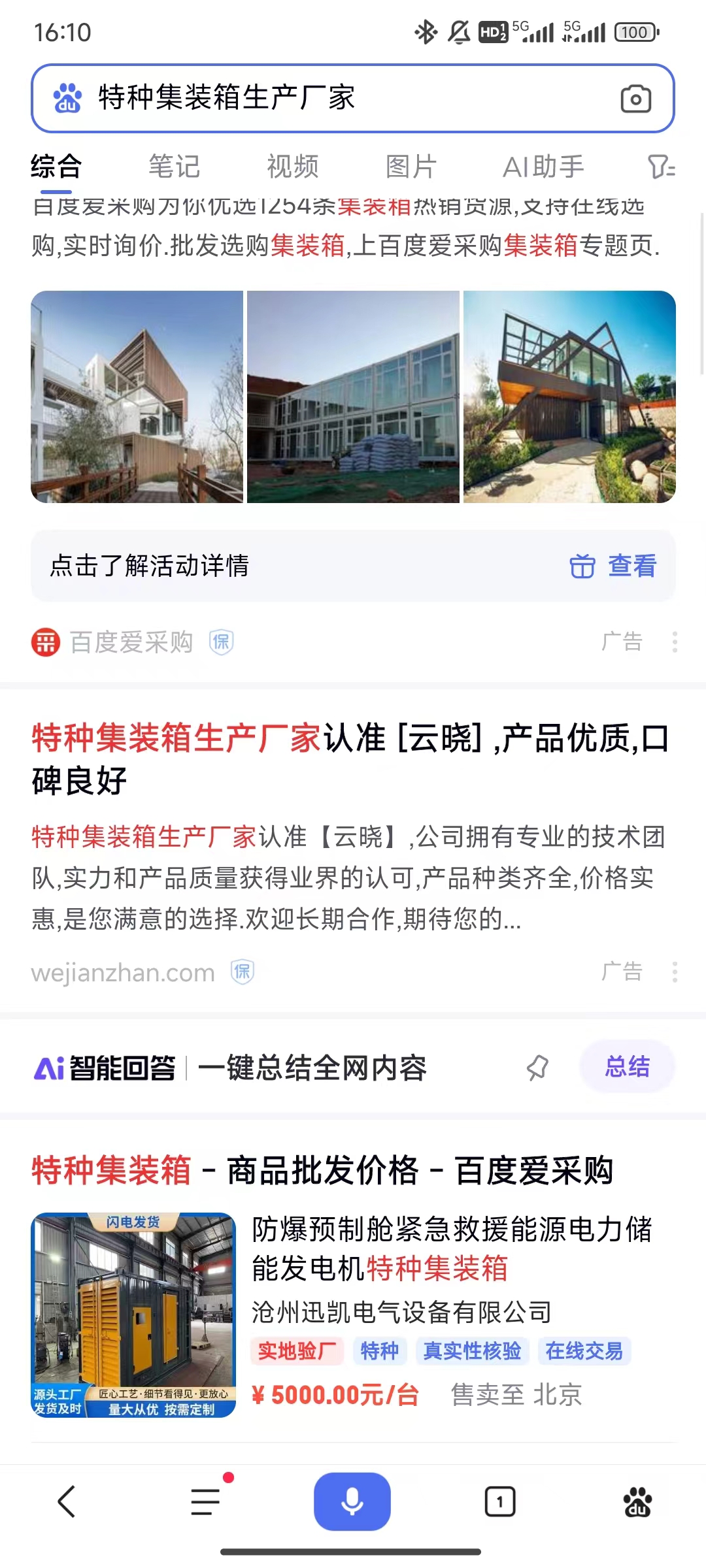Switch to the 图片 tab
This screenshot has height=1568, width=706.
[x=411, y=167]
